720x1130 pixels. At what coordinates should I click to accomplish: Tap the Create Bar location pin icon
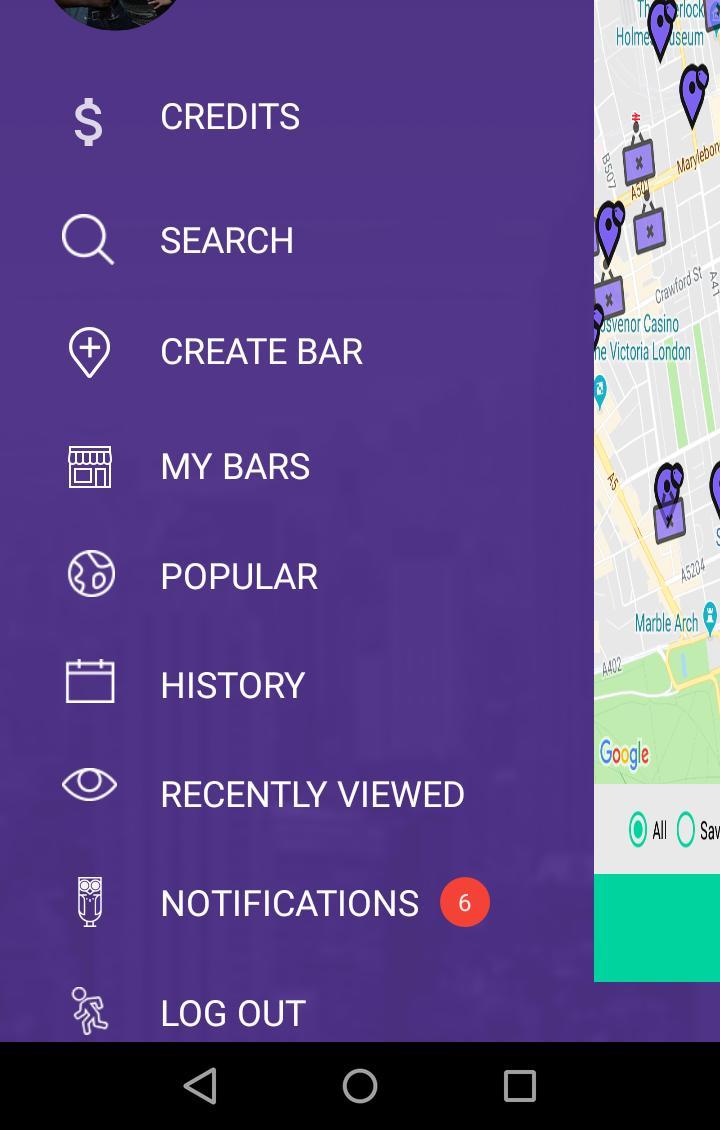pos(88,351)
